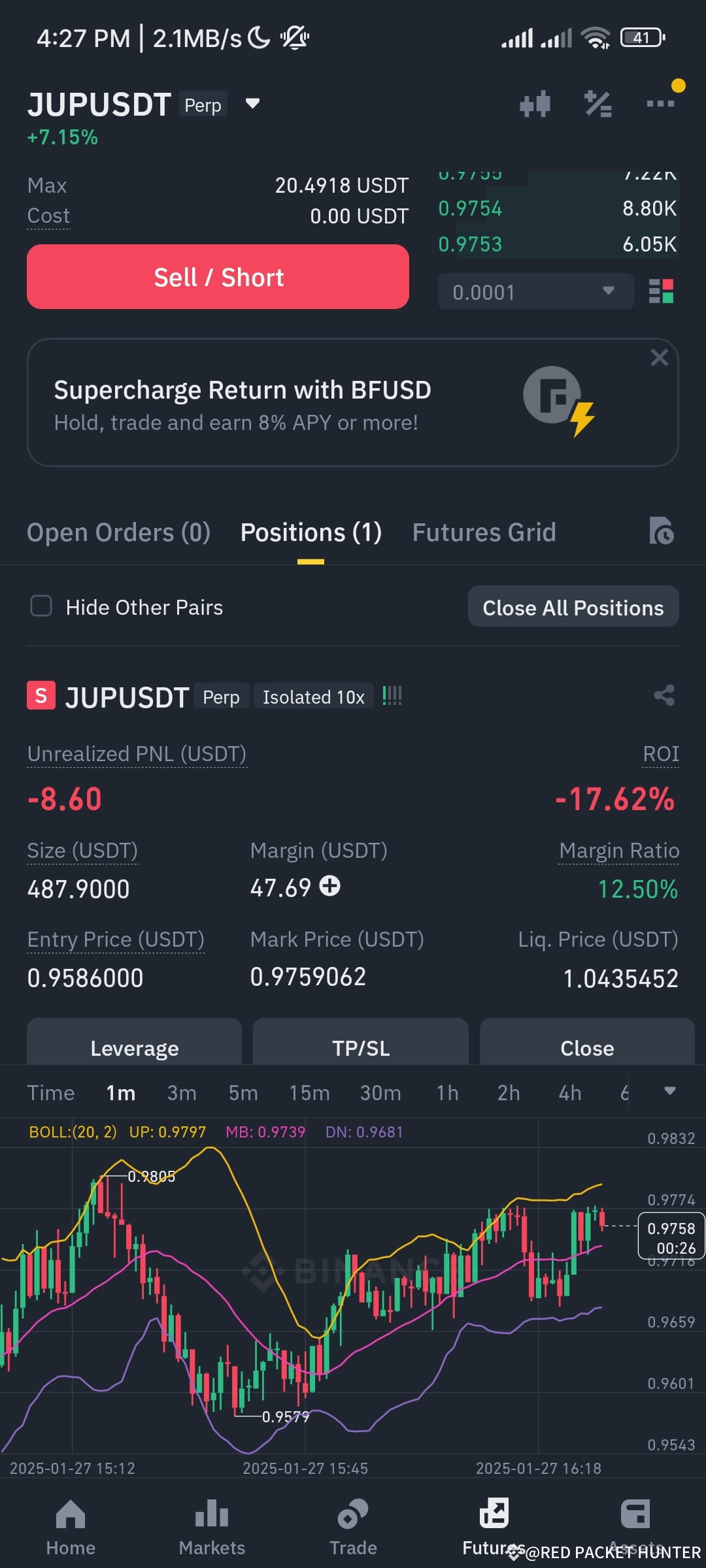Image resolution: width=706 pixels, height=1568 pixels.
Task: Click Close All Positions
Action: [573, 606]
